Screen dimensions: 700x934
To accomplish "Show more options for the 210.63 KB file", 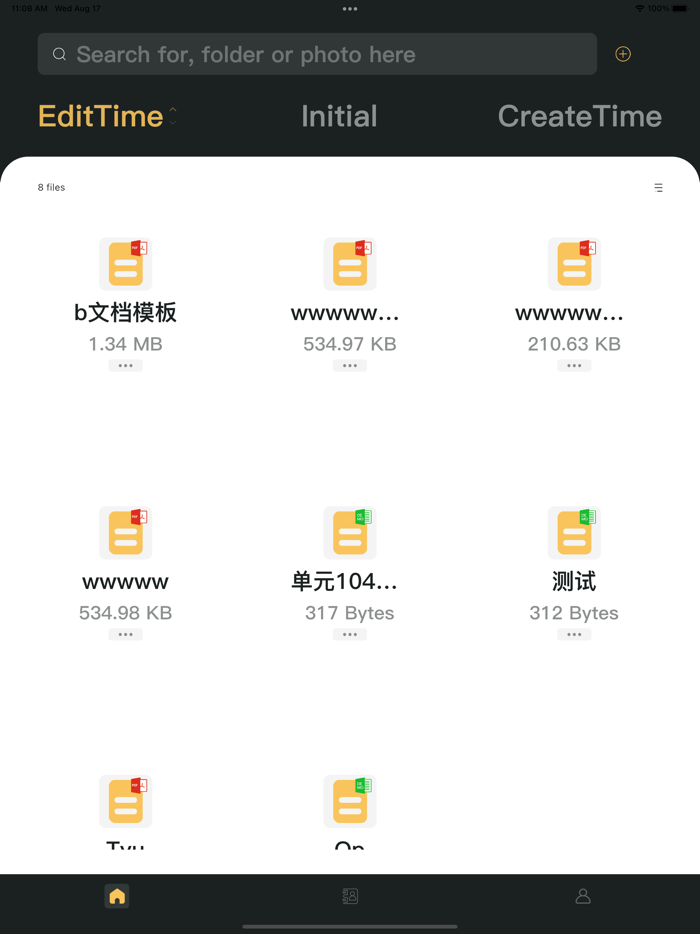I will pos(574,366).
